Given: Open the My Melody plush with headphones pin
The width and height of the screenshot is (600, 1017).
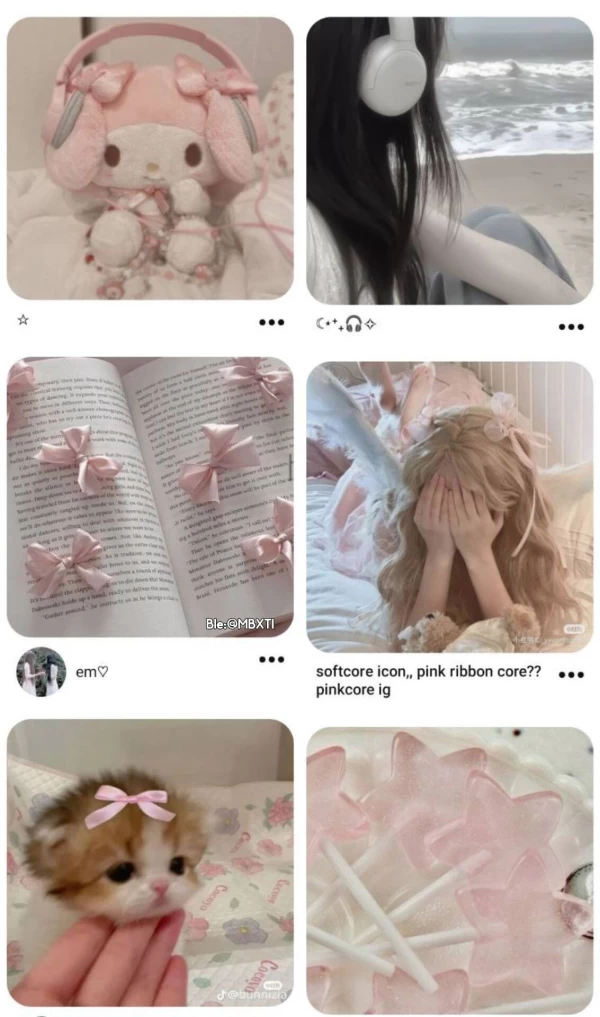Looking at the screenshot, I should pos(150,158).
